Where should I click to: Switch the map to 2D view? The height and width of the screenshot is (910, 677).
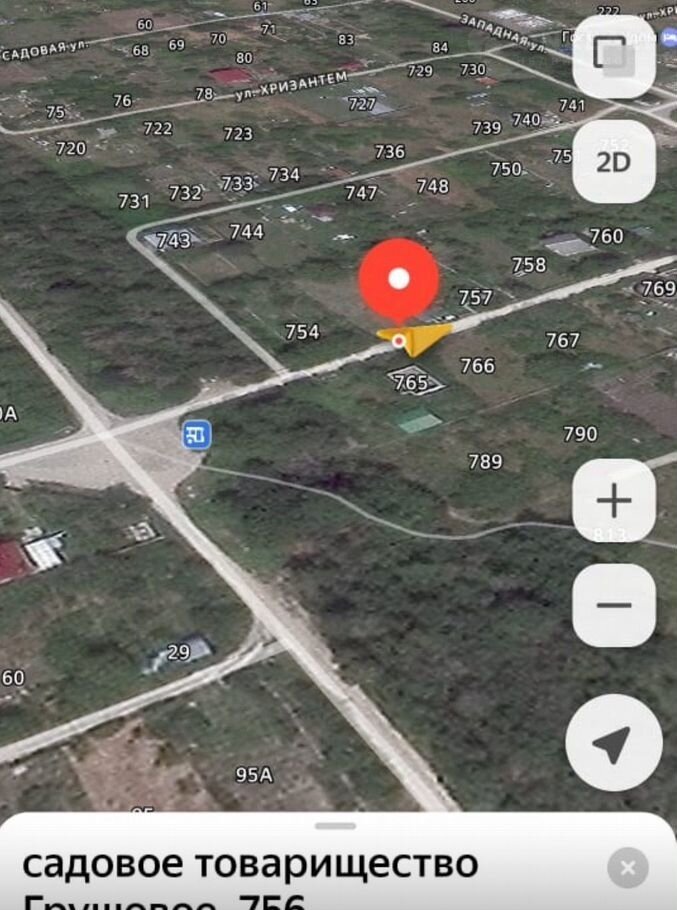613,162
